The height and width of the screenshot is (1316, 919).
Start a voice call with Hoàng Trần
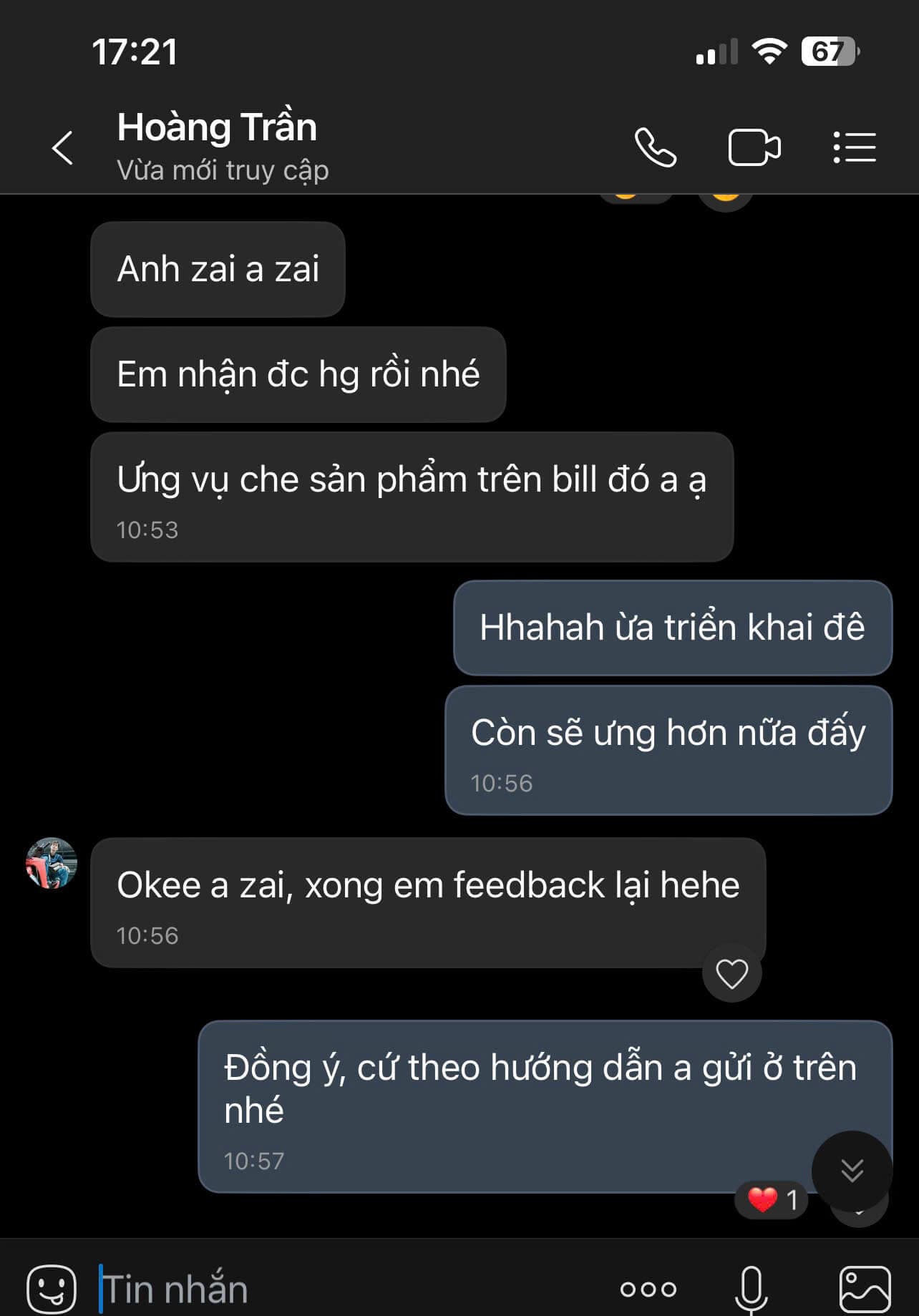(x=655, y=147)
